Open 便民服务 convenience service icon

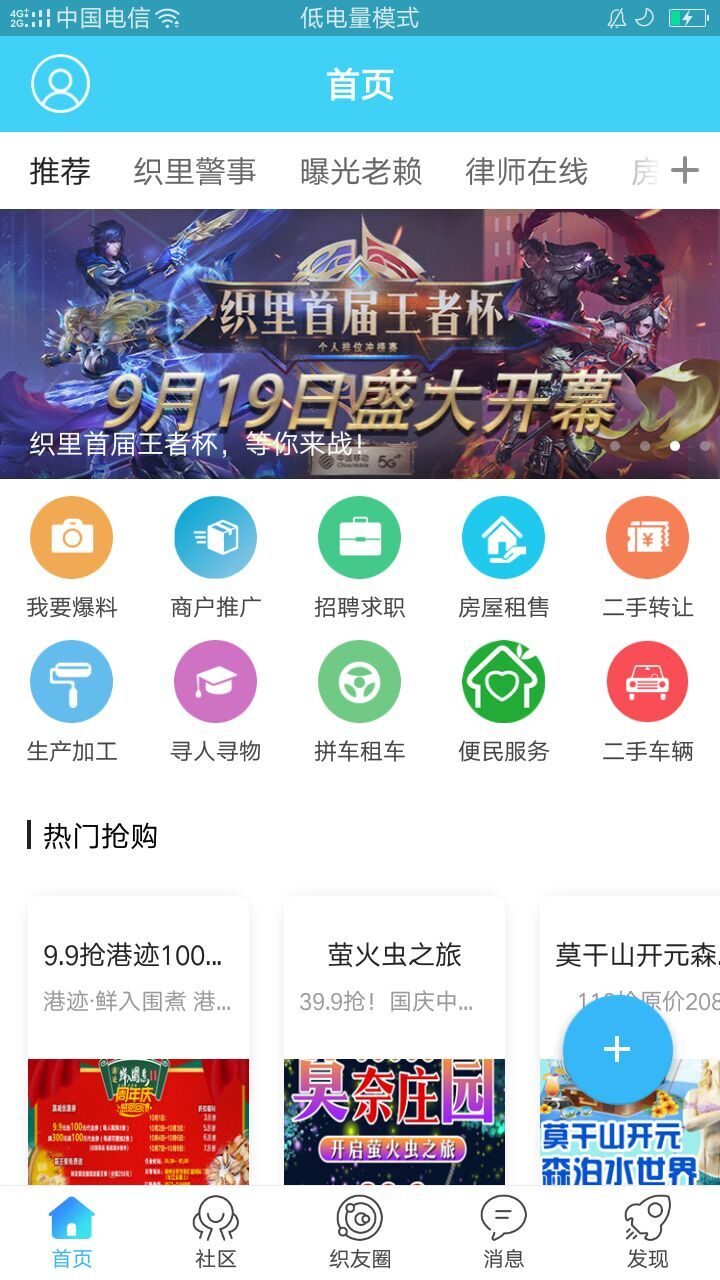[503, 681]
